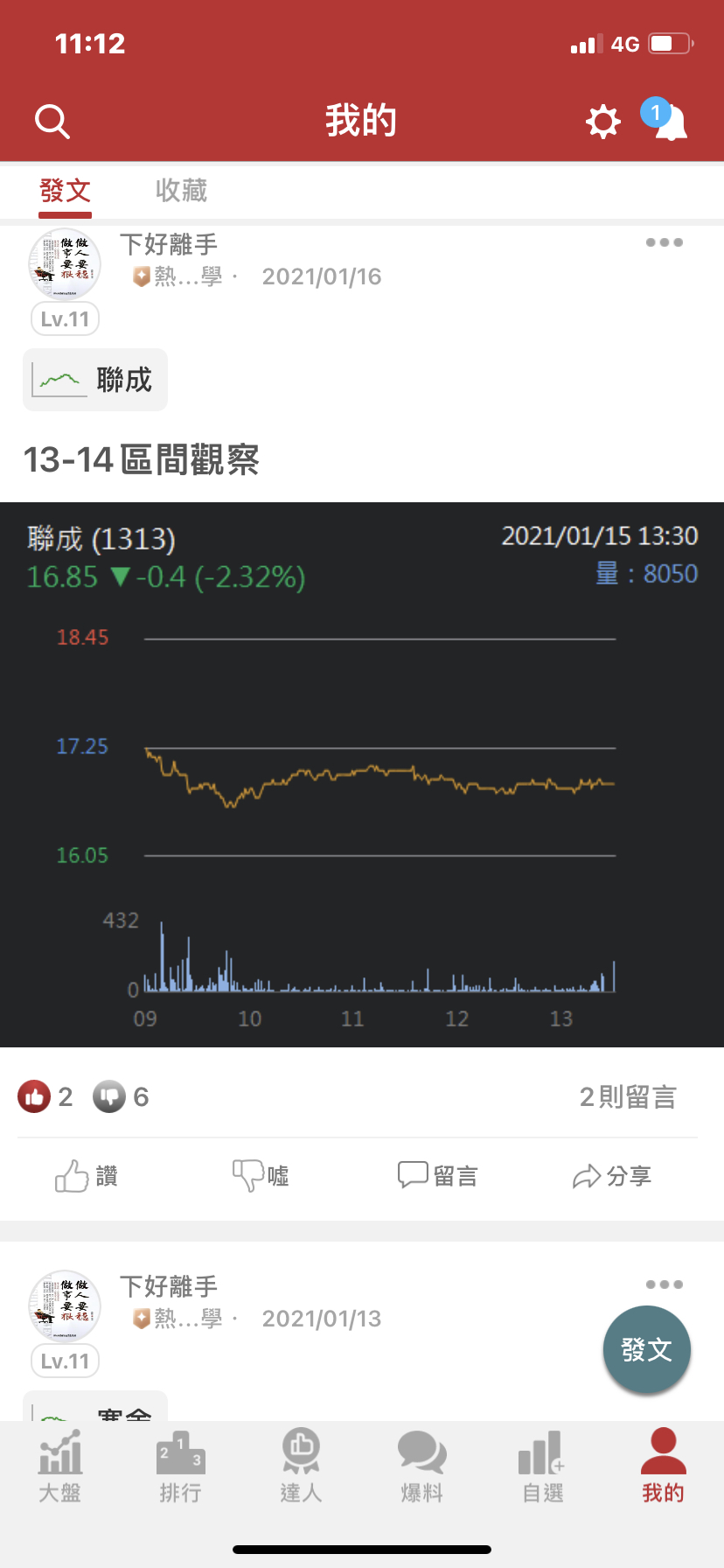Open overflow menu on 2021/01/16 post
Image resolution: width=724 pixels, height=1568 pixels.
point(664,243)
